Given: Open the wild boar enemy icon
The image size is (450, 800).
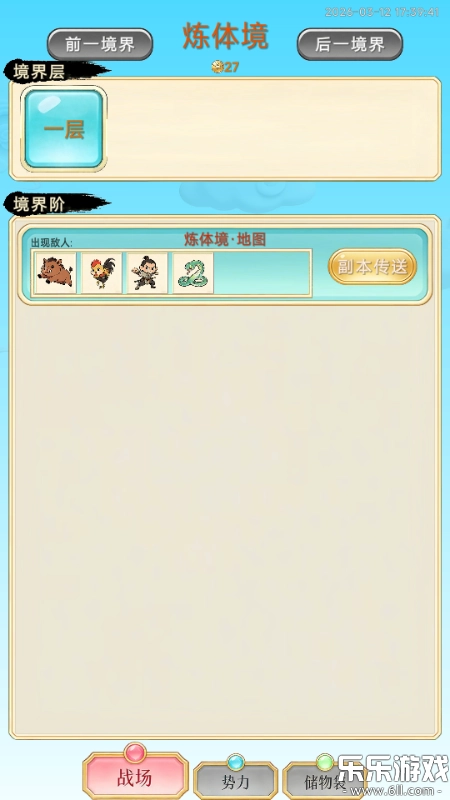Looking at the screenshot, I should click(55, 272).
